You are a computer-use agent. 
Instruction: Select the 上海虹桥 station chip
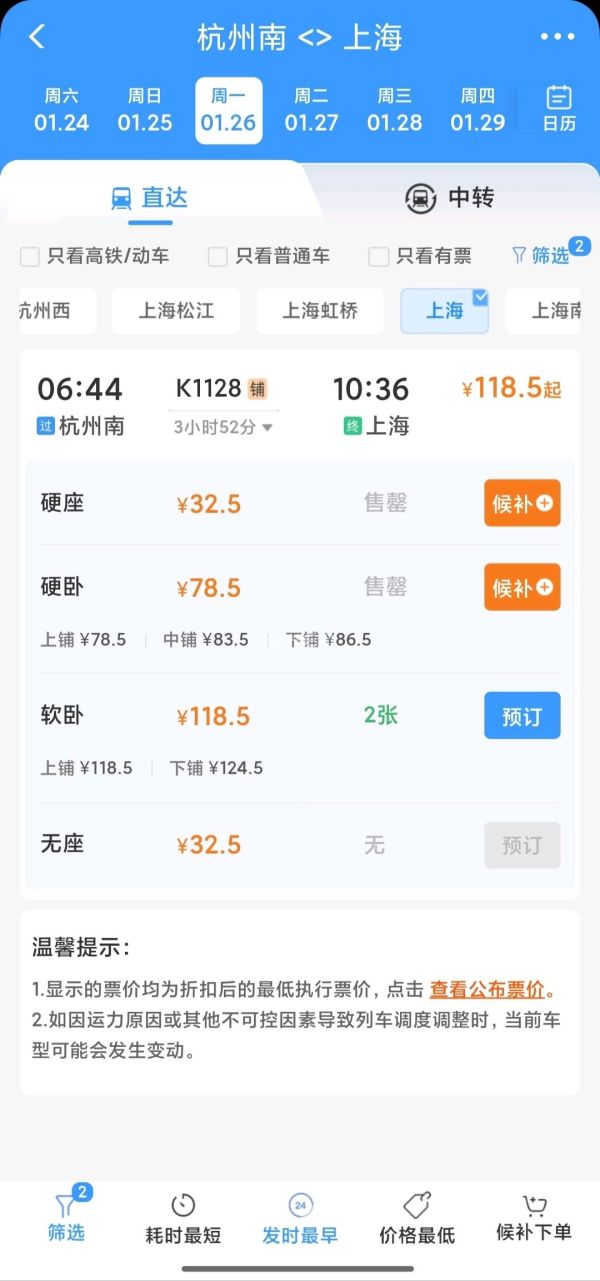[x=320, y=311]
